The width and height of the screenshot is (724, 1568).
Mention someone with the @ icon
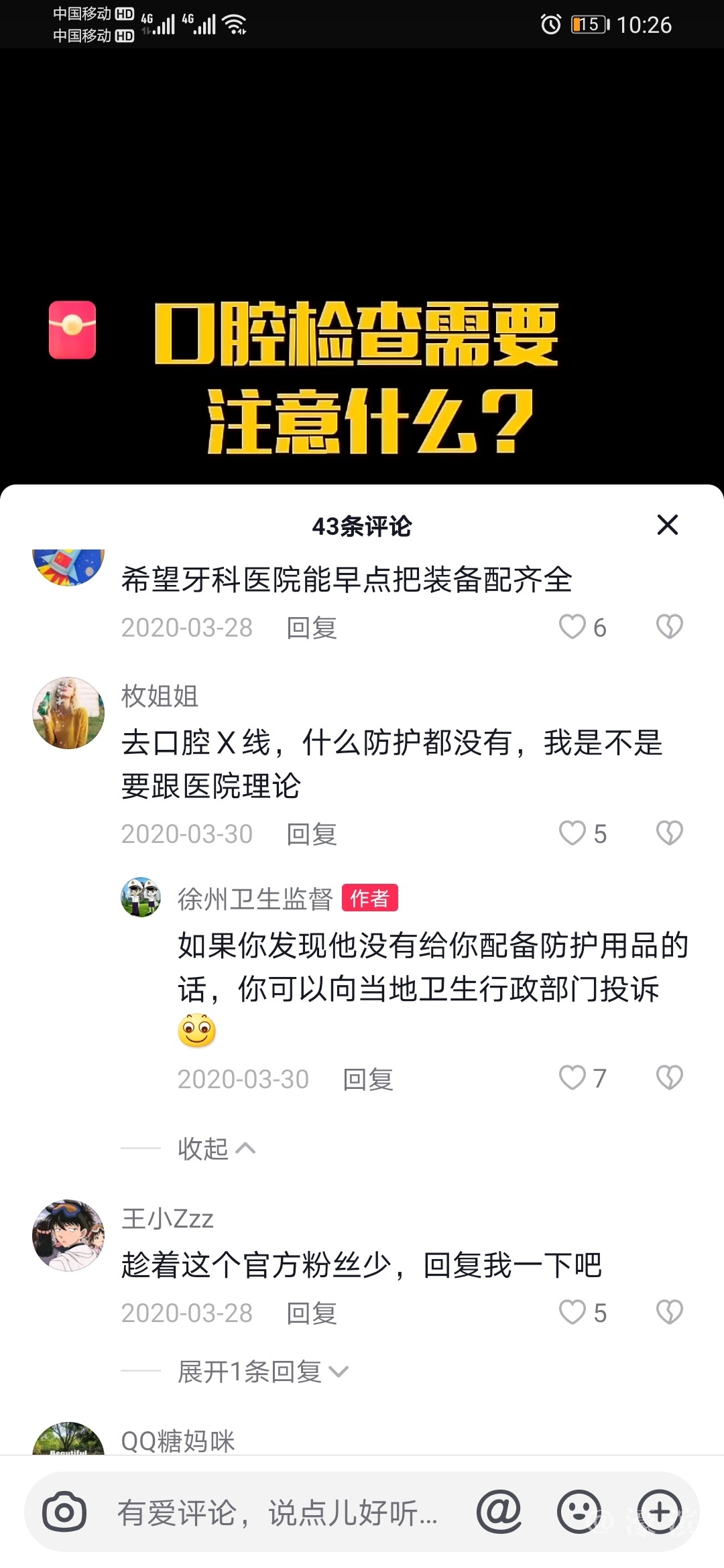[x=499, y=1512]
